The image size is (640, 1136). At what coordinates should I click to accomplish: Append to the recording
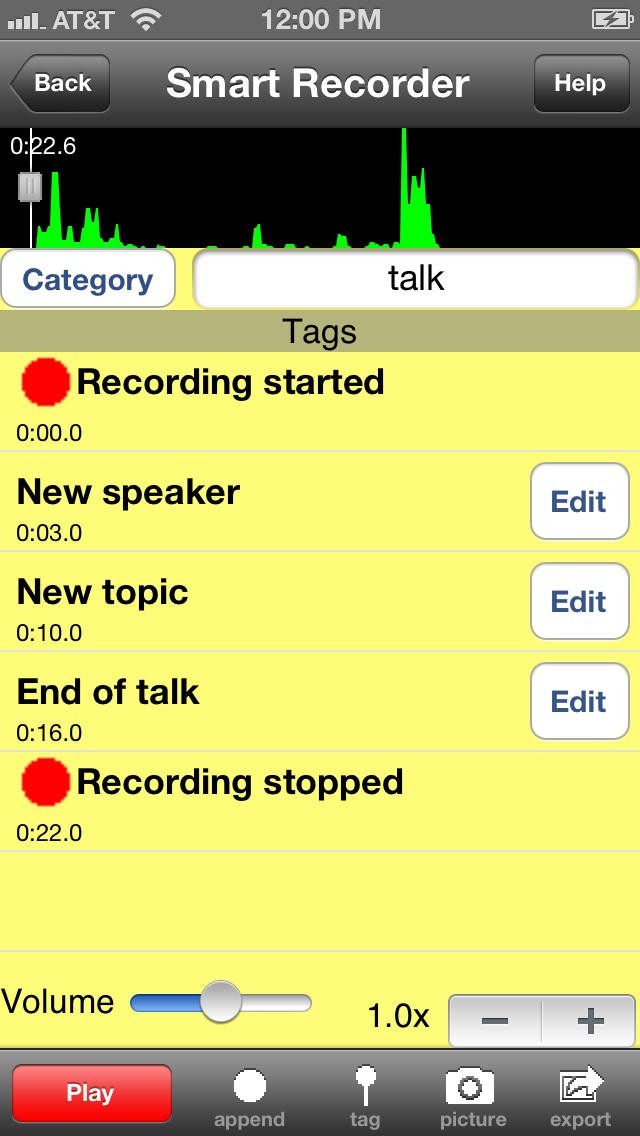(x=249, y=1095)
